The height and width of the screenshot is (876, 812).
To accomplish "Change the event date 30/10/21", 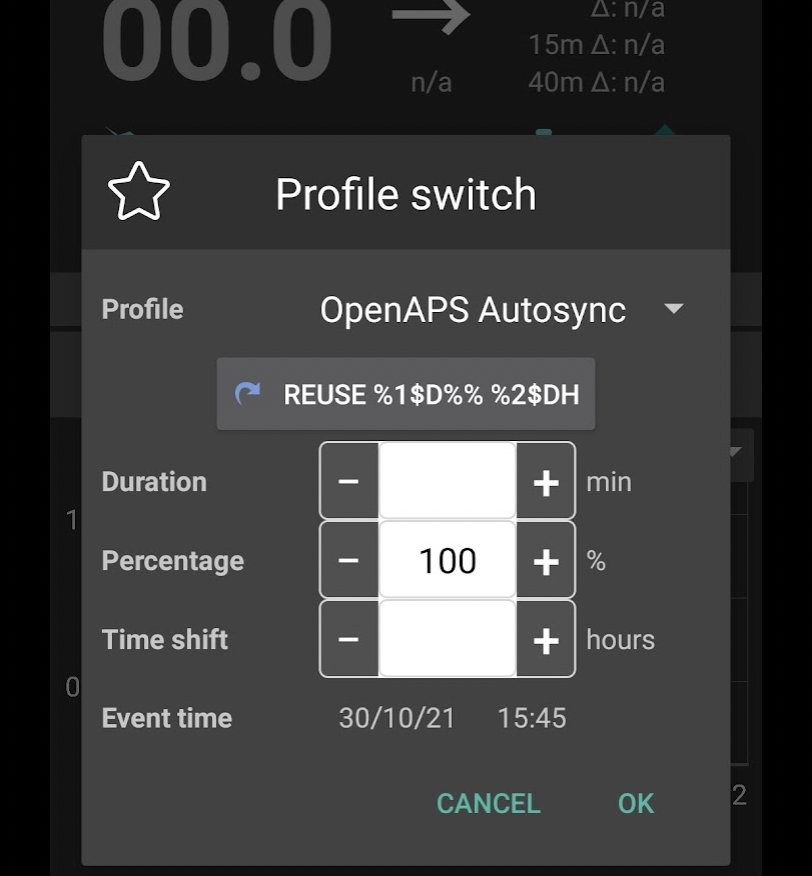I will click(396, 718).
